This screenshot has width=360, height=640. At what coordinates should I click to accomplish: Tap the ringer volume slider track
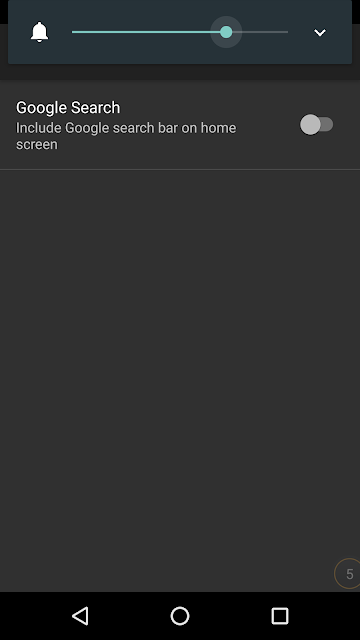[180, 32]
